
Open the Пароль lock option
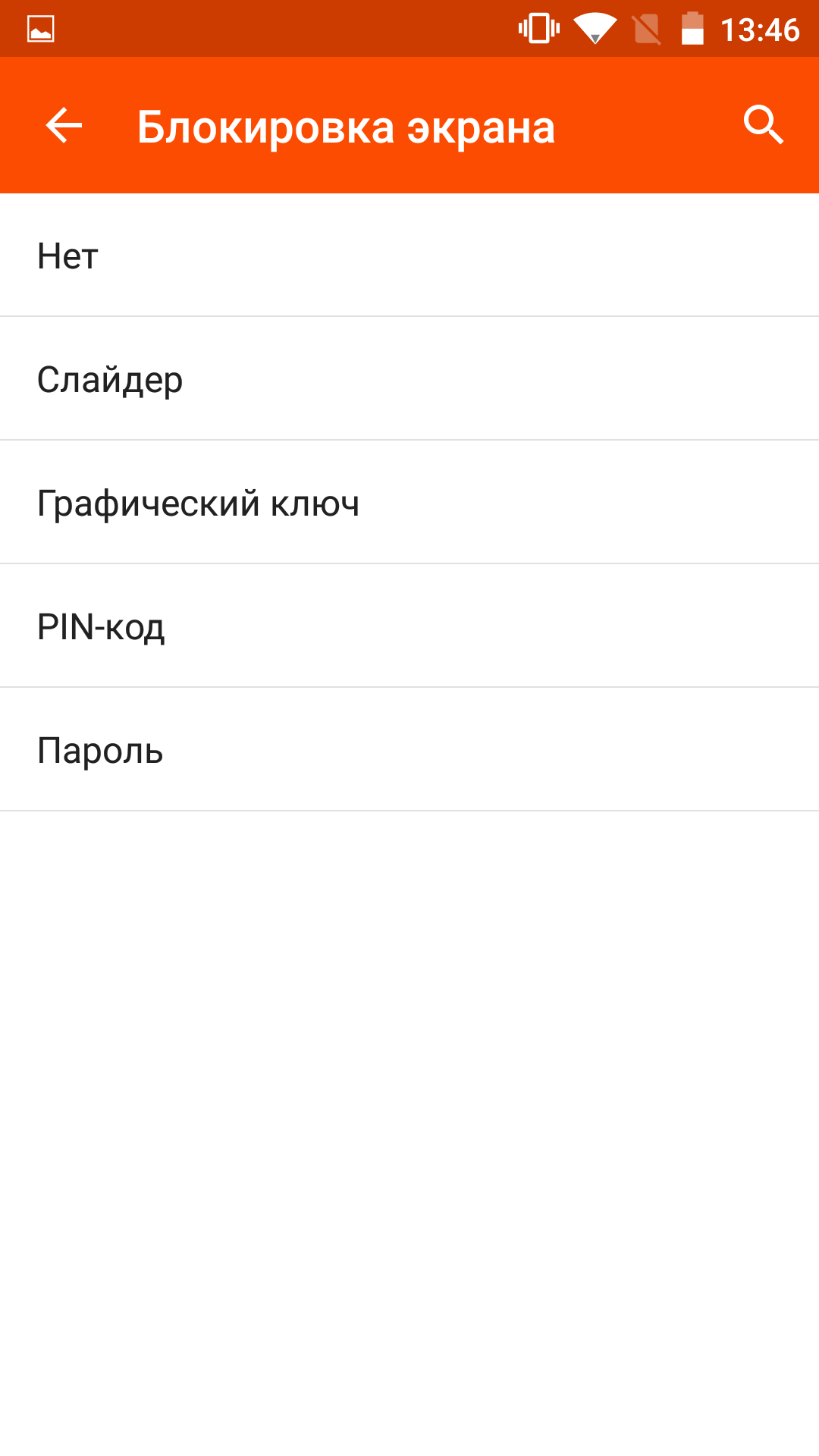pyautogui.click(x=409, y=750)
